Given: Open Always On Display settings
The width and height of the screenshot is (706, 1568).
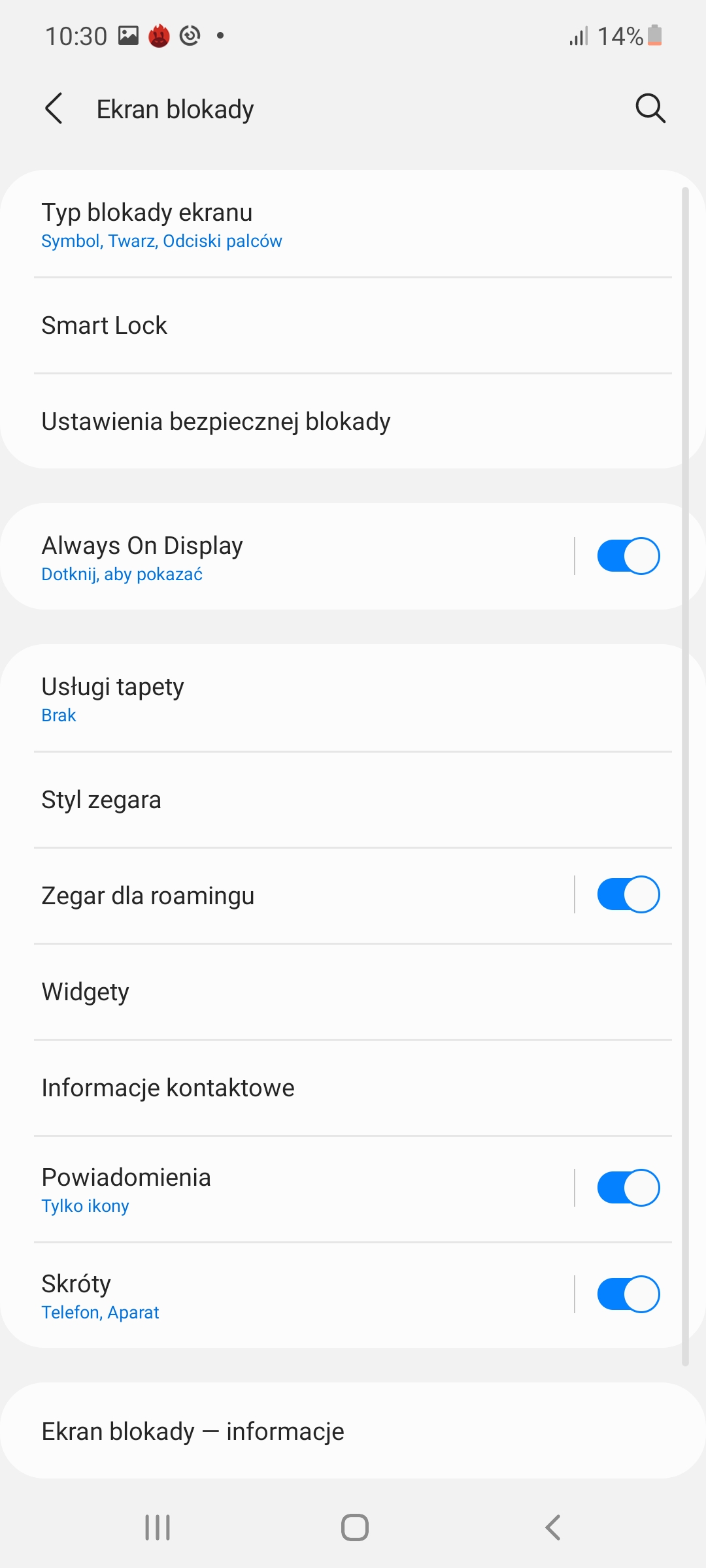Looking at the screenshot, I should 281,557.
